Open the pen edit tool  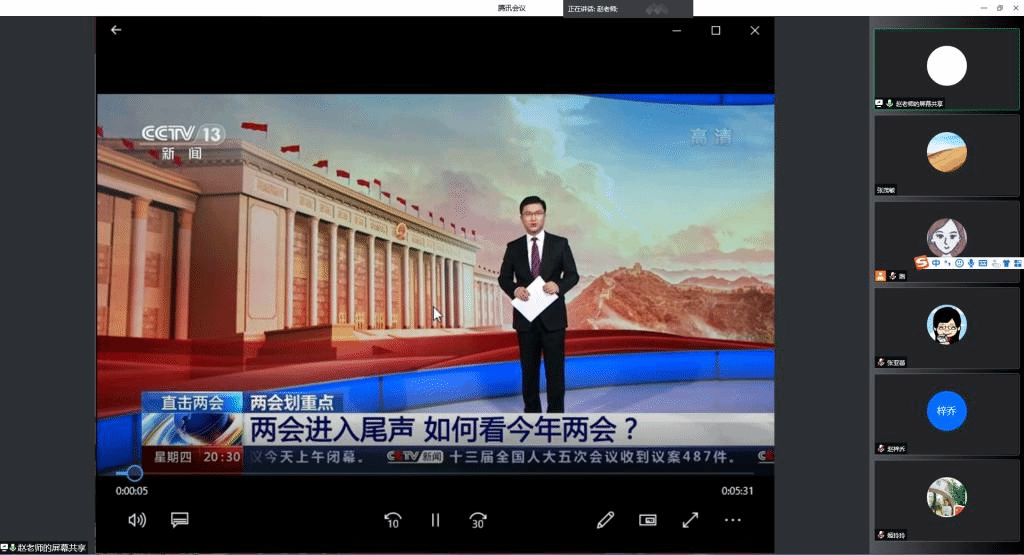605,520
